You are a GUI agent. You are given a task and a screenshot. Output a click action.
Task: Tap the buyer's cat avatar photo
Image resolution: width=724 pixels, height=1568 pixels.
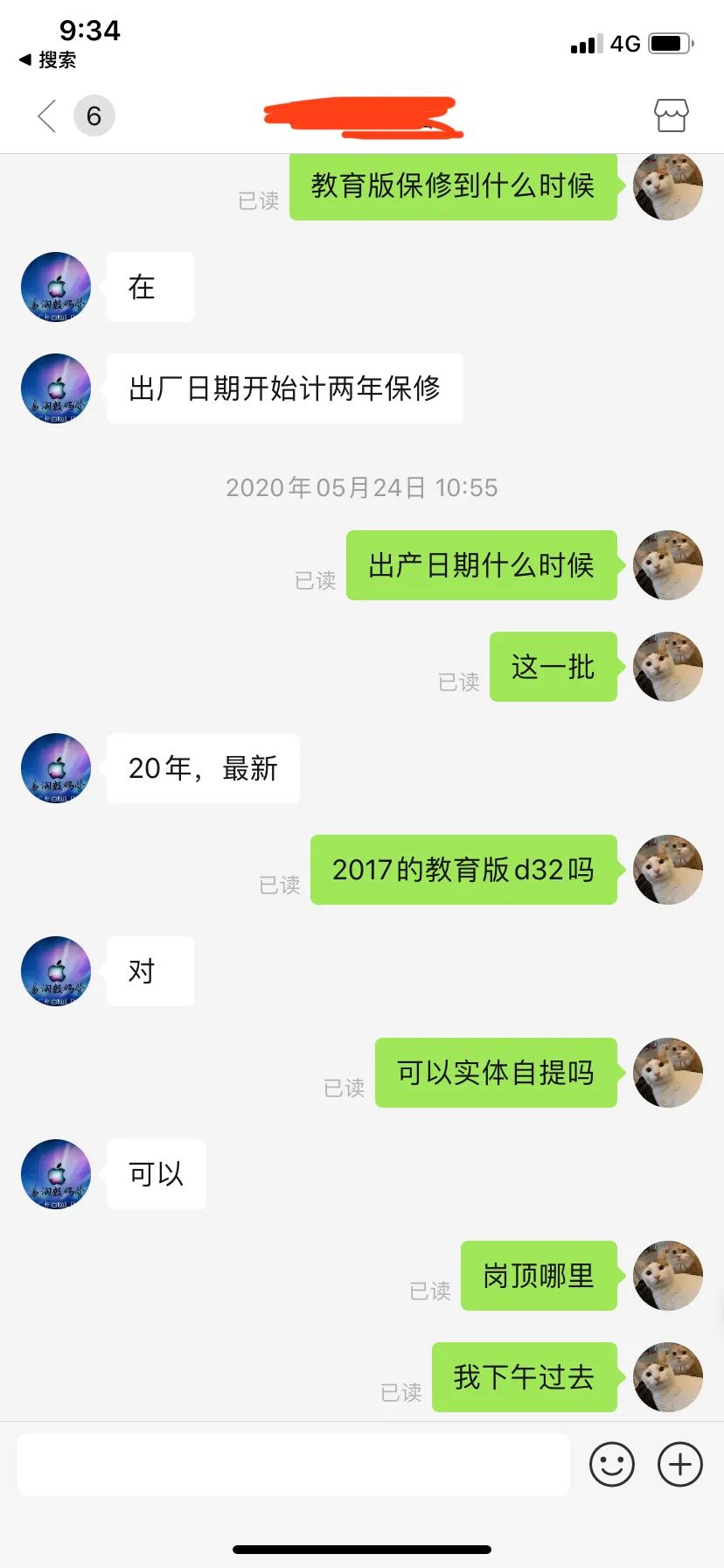pyautogui.click(x=667, y=186)
